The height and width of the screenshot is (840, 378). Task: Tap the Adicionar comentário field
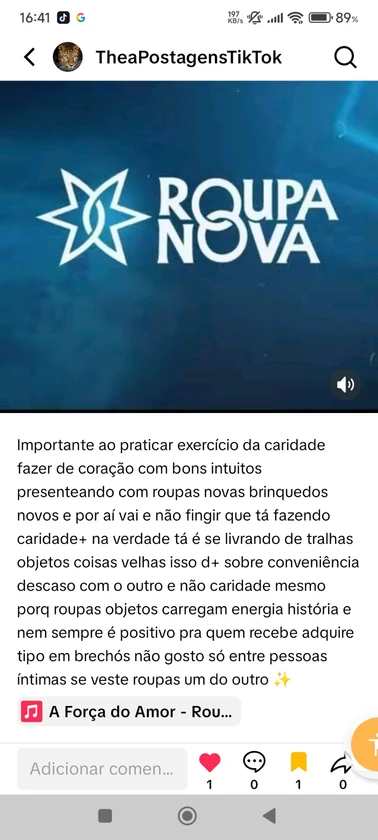pos(102,769)
